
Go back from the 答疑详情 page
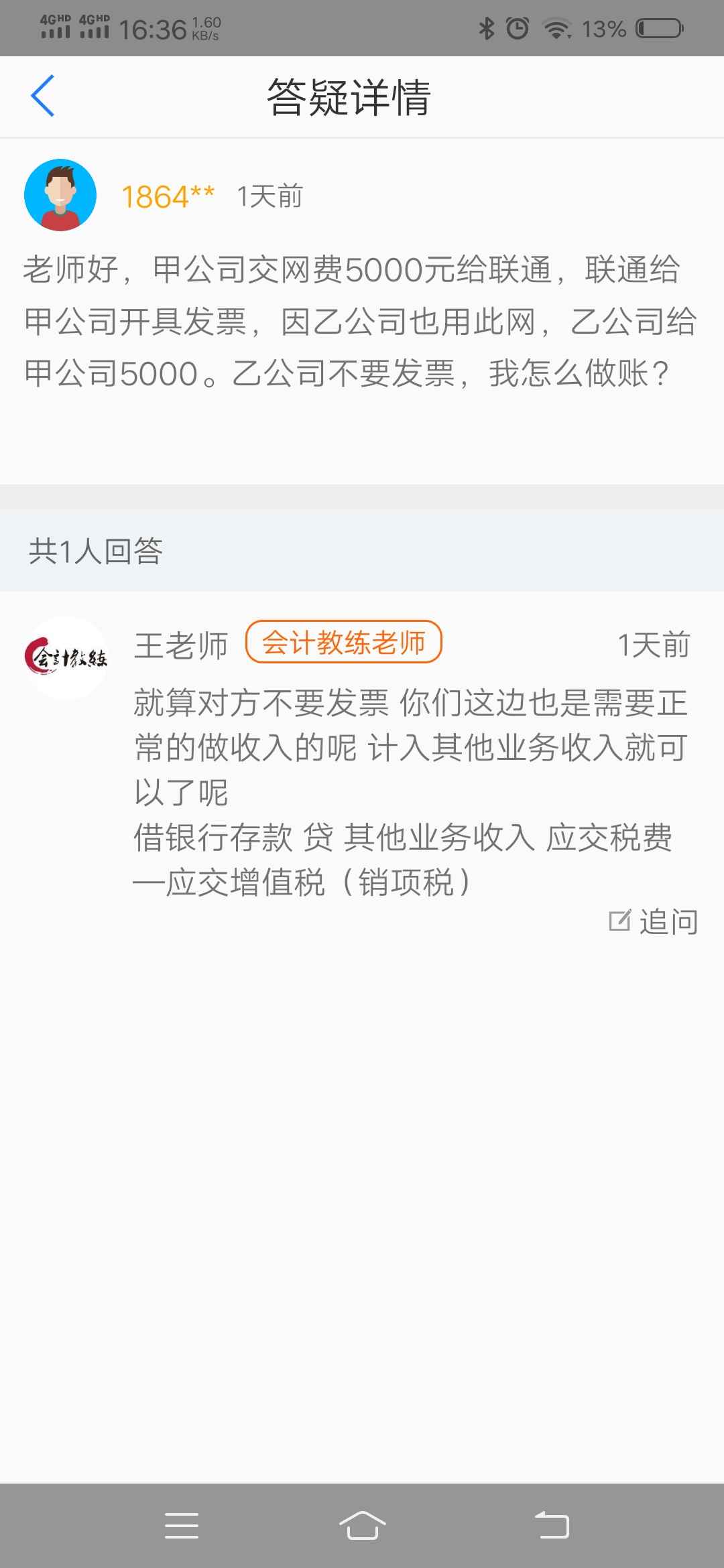coord(42,96)
